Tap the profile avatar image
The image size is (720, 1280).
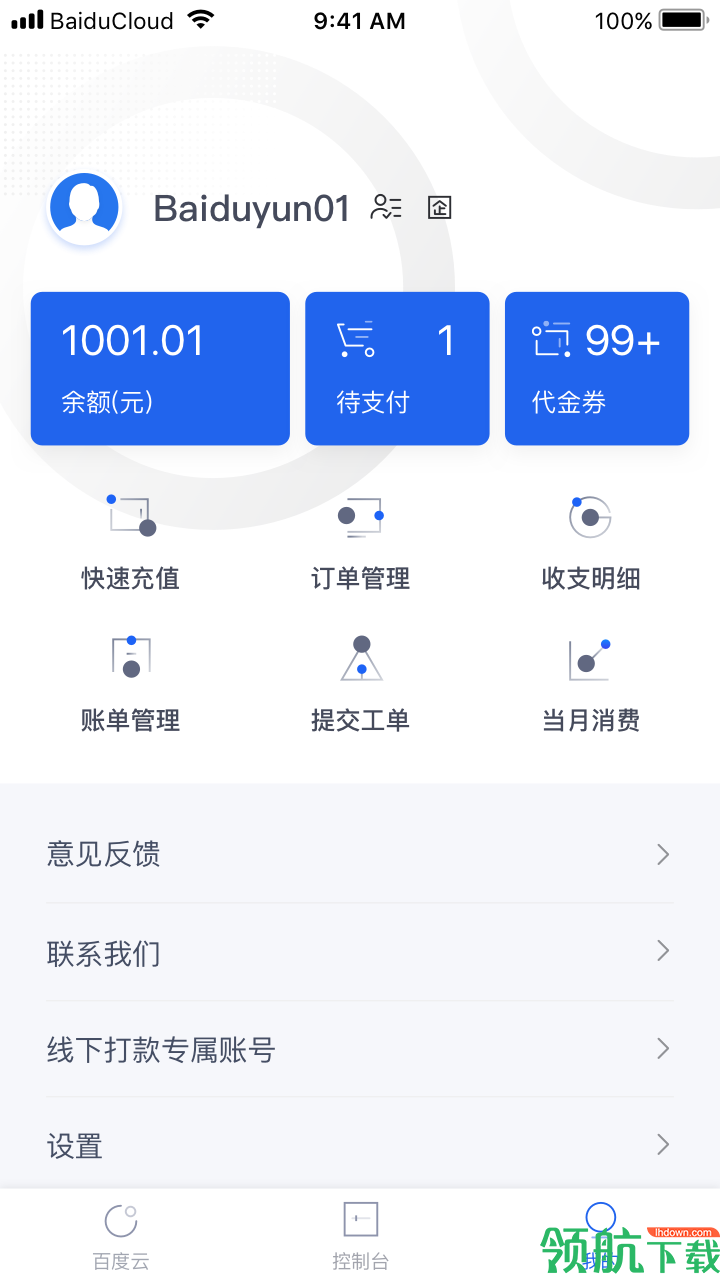[84, 207]
